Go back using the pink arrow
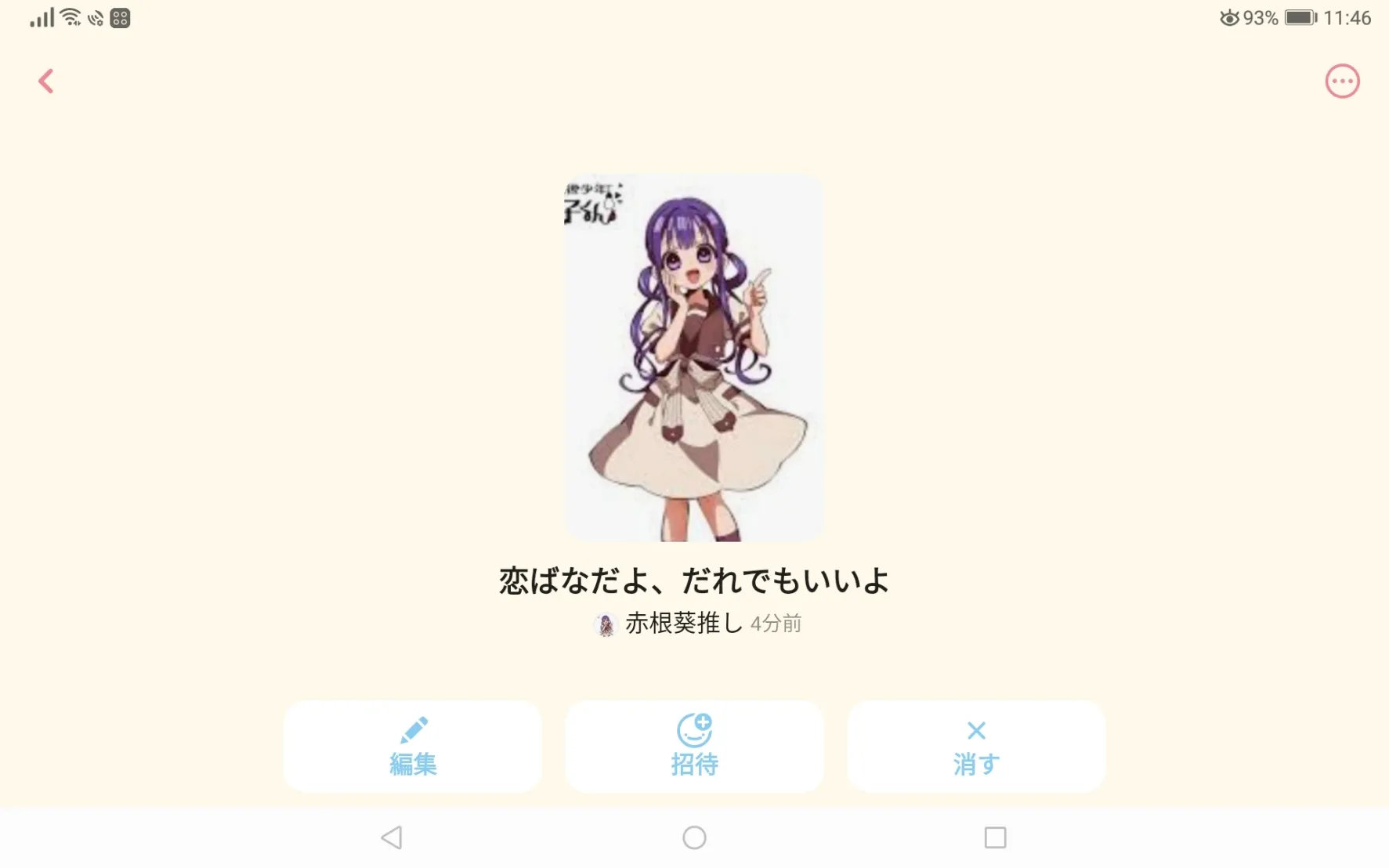1389x868 pixels. (46, 81)
